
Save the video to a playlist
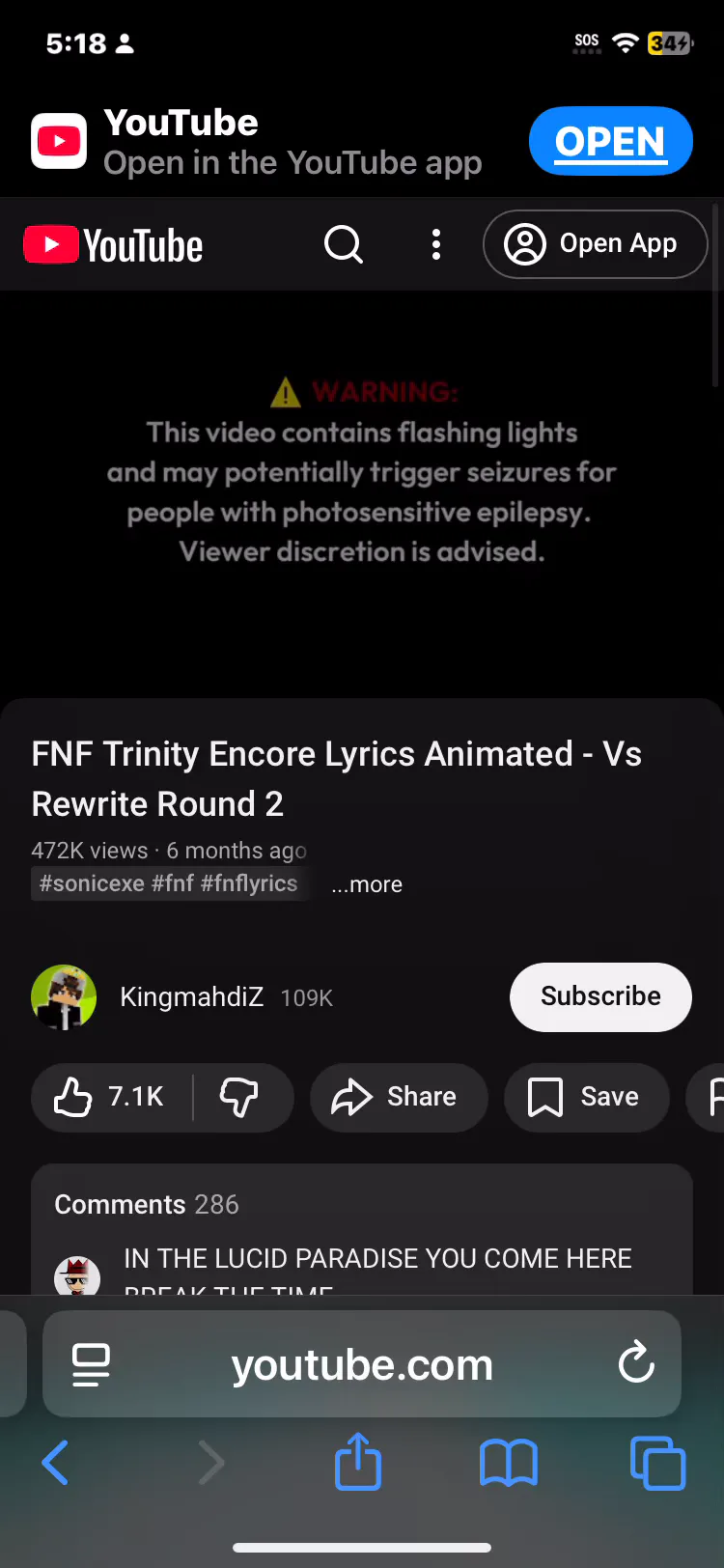[586, 1098]
